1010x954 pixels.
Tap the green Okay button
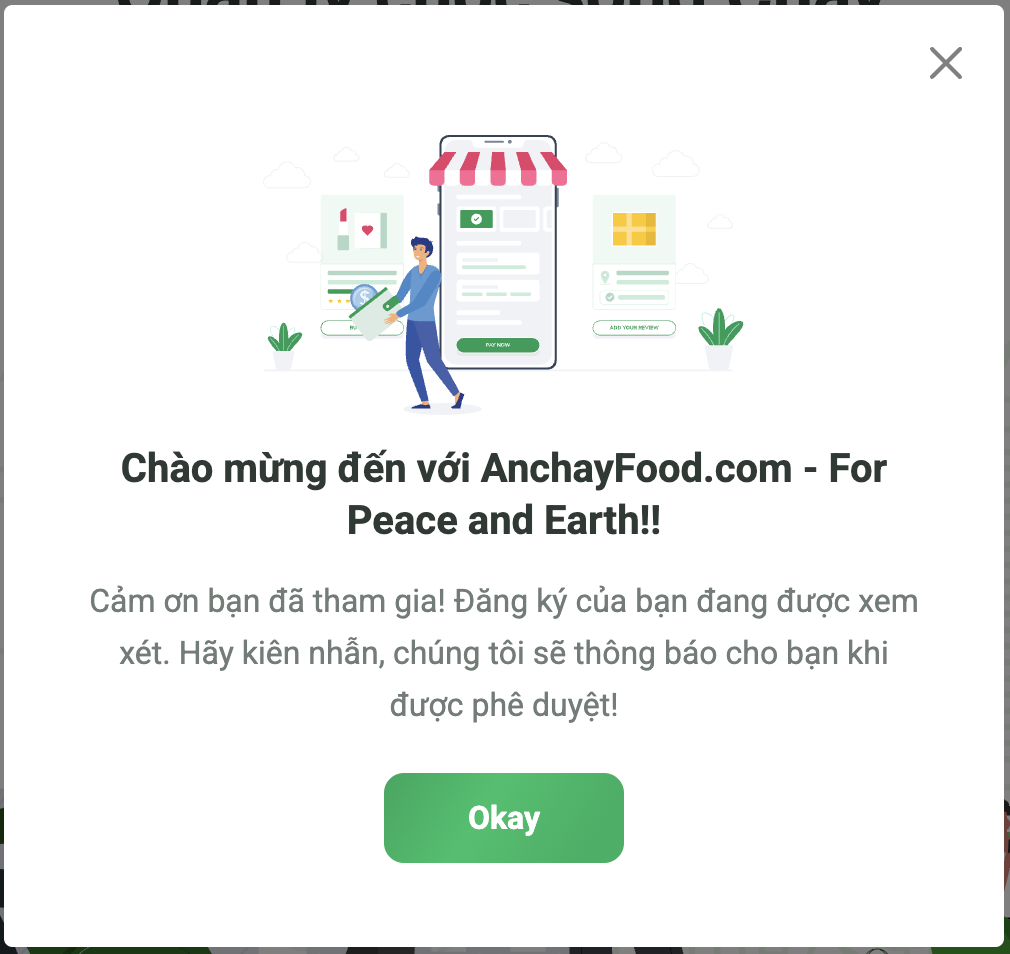tap(504, 818)
